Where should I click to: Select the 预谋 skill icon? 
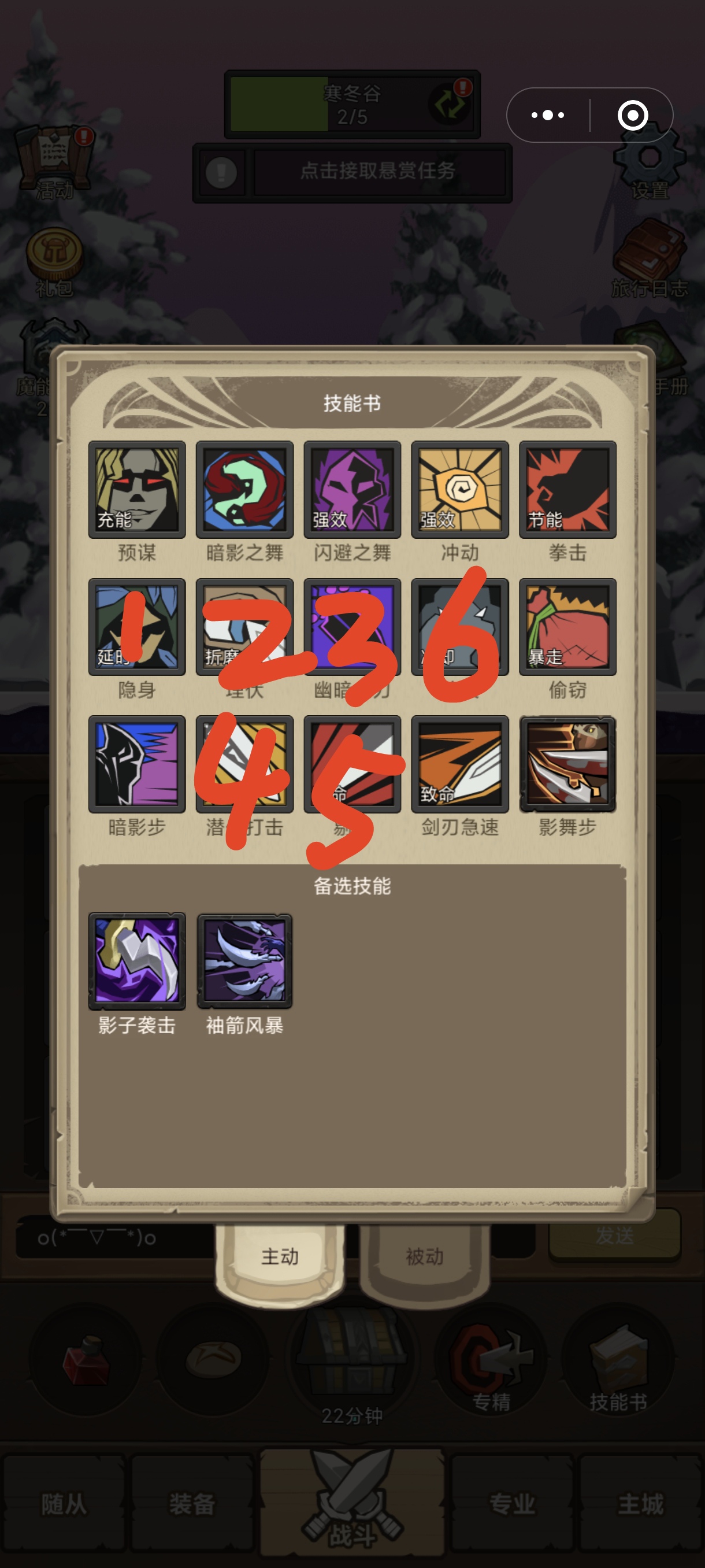[137, 489]
